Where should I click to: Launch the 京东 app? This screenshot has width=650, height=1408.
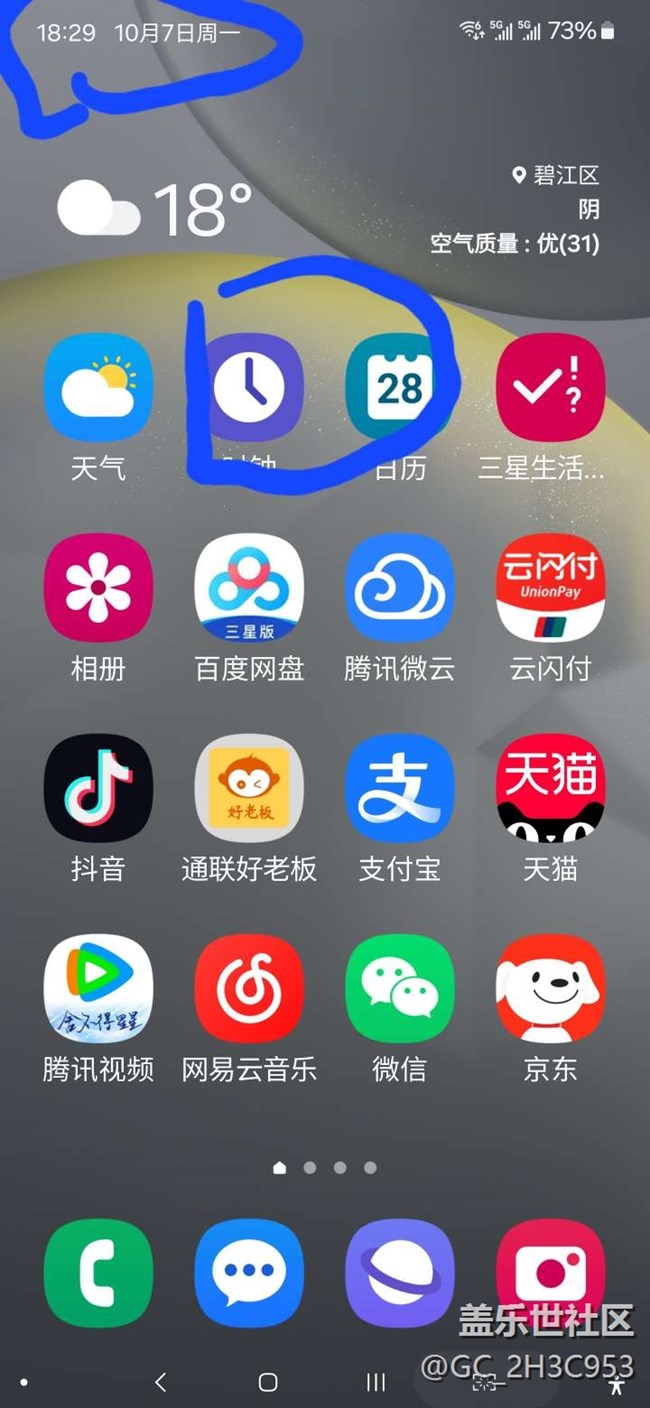[550, 988]
